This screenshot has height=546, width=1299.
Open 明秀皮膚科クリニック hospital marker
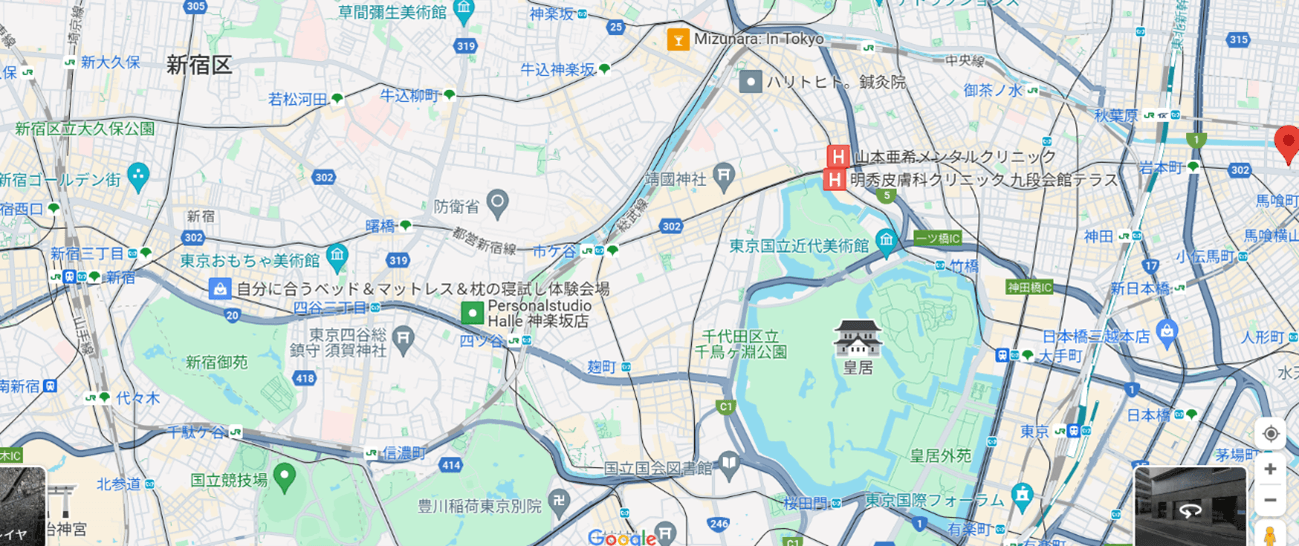tap(834, 180)
